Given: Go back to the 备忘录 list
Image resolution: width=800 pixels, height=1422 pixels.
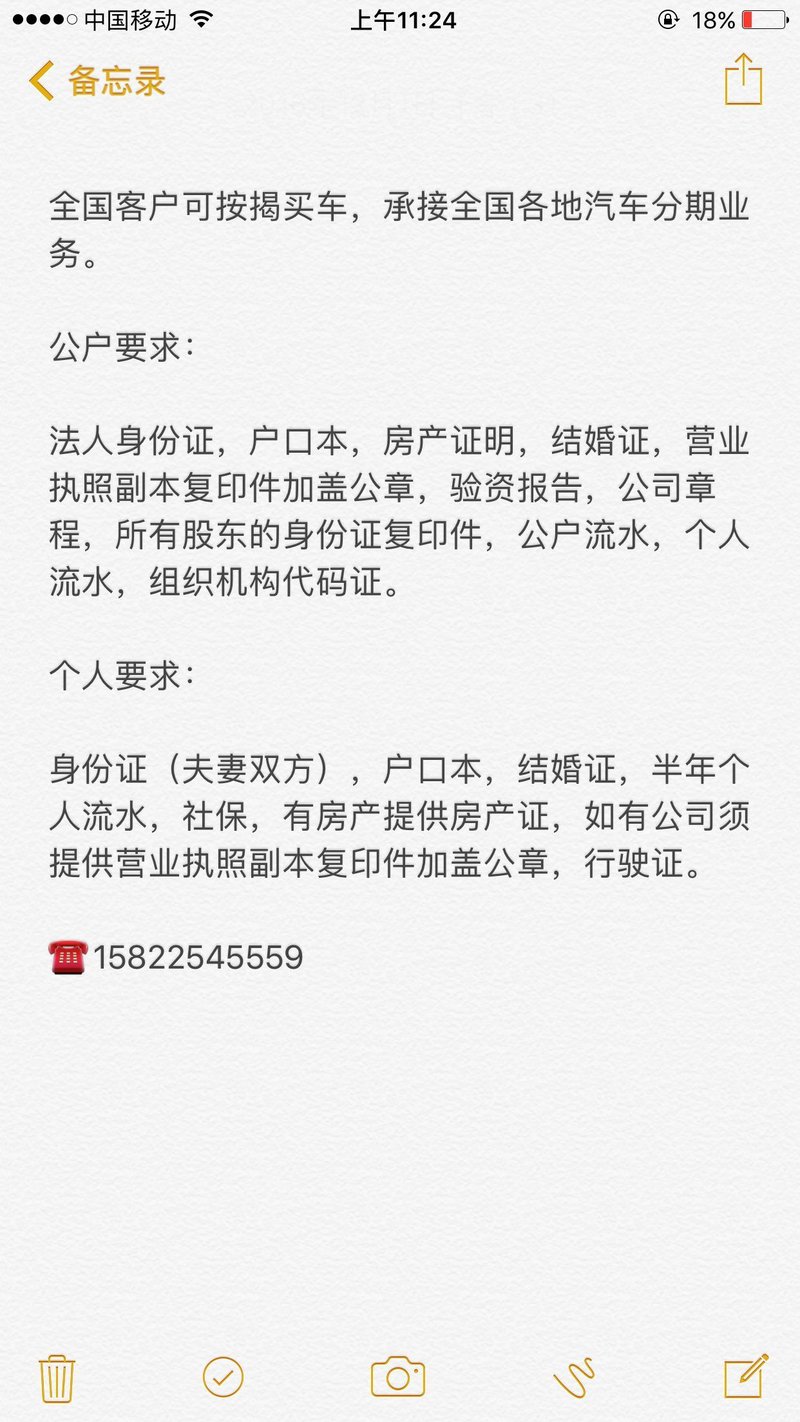Looking at the screenshot, I should [x=97, y=81].
